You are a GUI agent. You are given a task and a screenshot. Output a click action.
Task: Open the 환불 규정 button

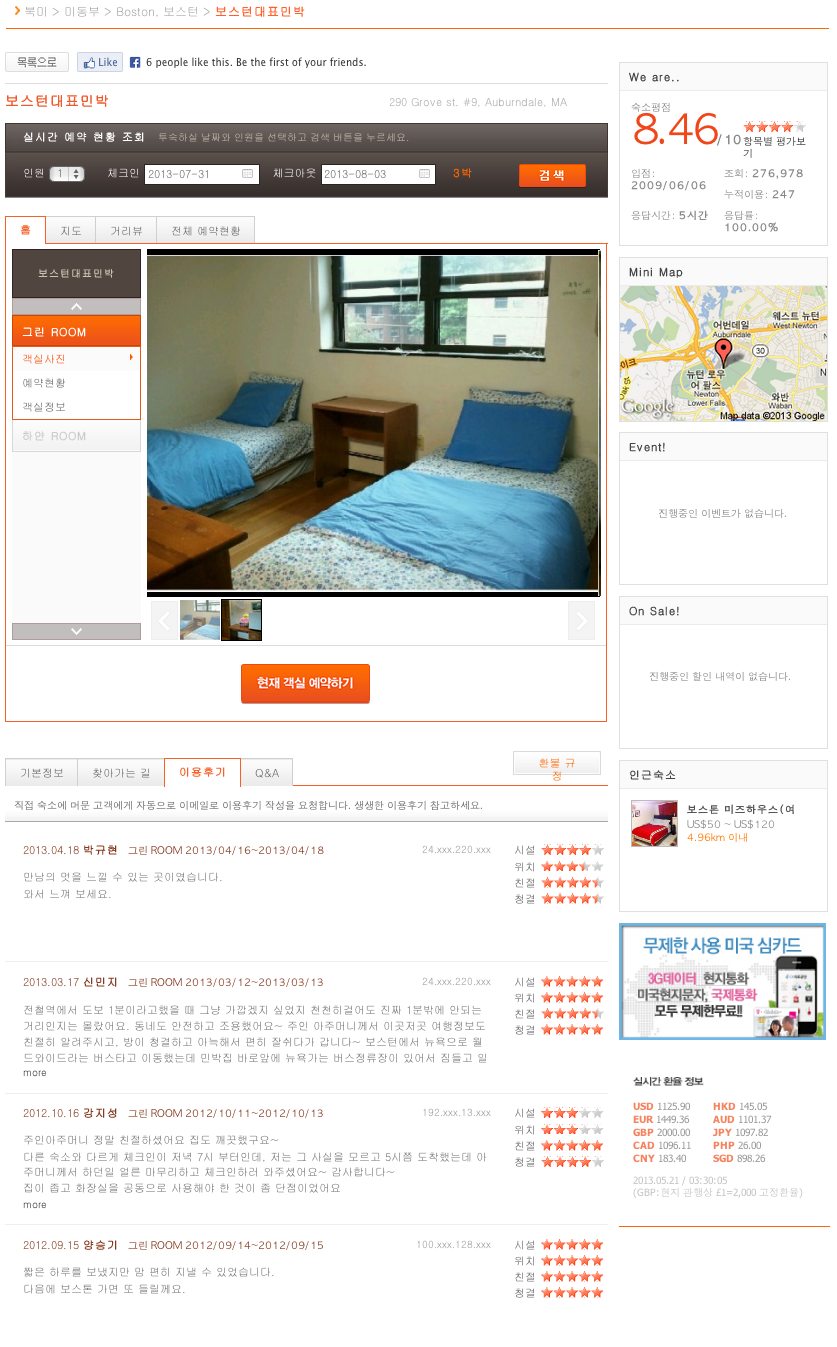[556, 765]
